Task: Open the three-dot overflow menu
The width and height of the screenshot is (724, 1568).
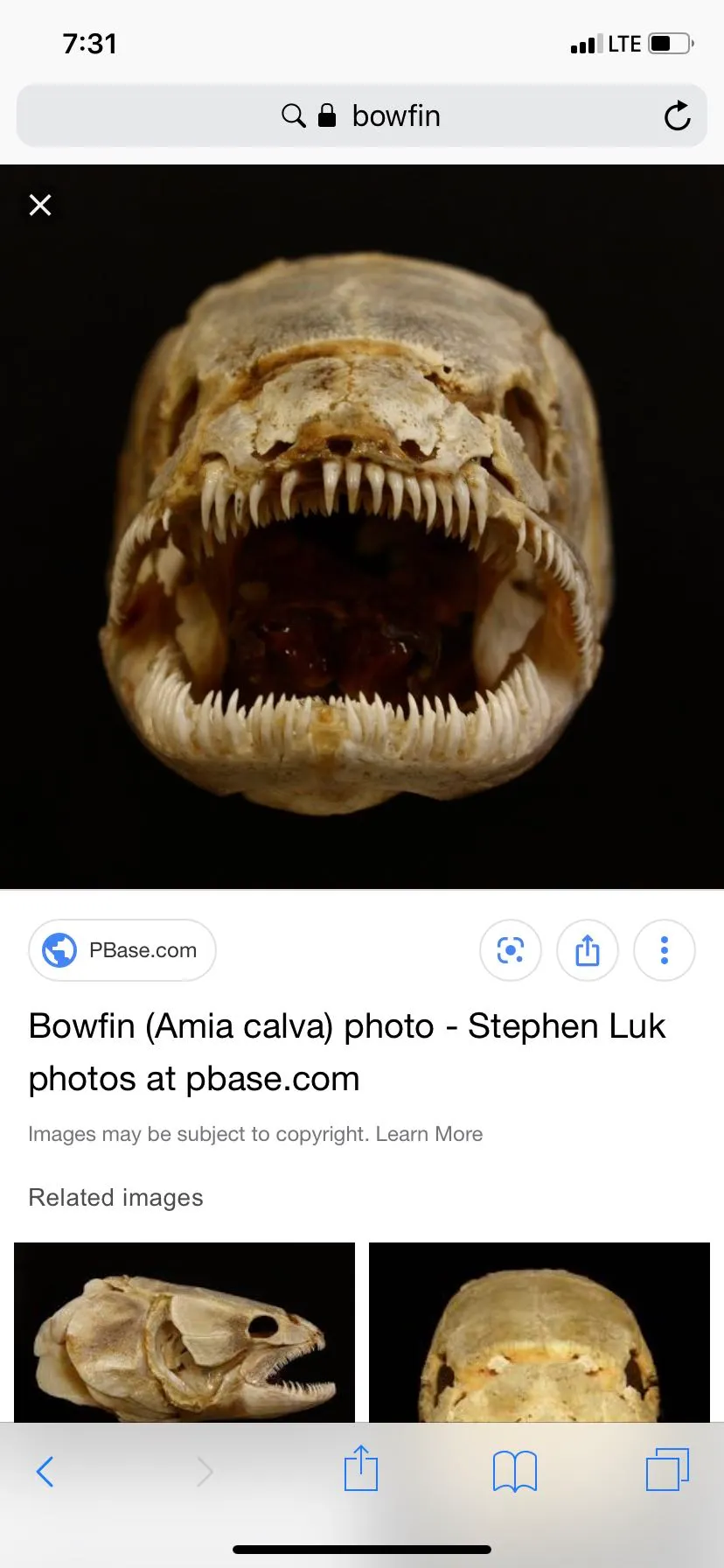Action: point(665,950)
